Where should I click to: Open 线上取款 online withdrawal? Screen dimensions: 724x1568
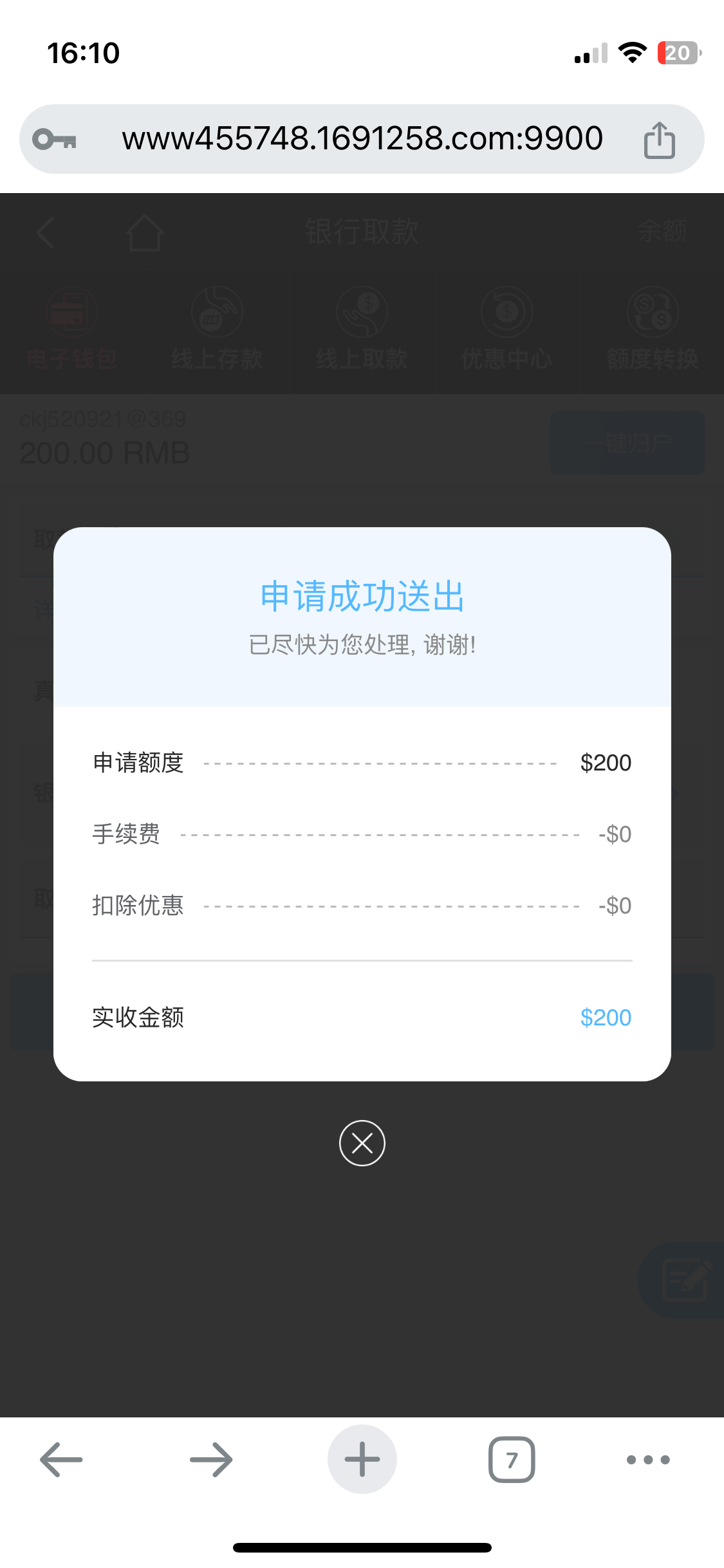point(362,328)
